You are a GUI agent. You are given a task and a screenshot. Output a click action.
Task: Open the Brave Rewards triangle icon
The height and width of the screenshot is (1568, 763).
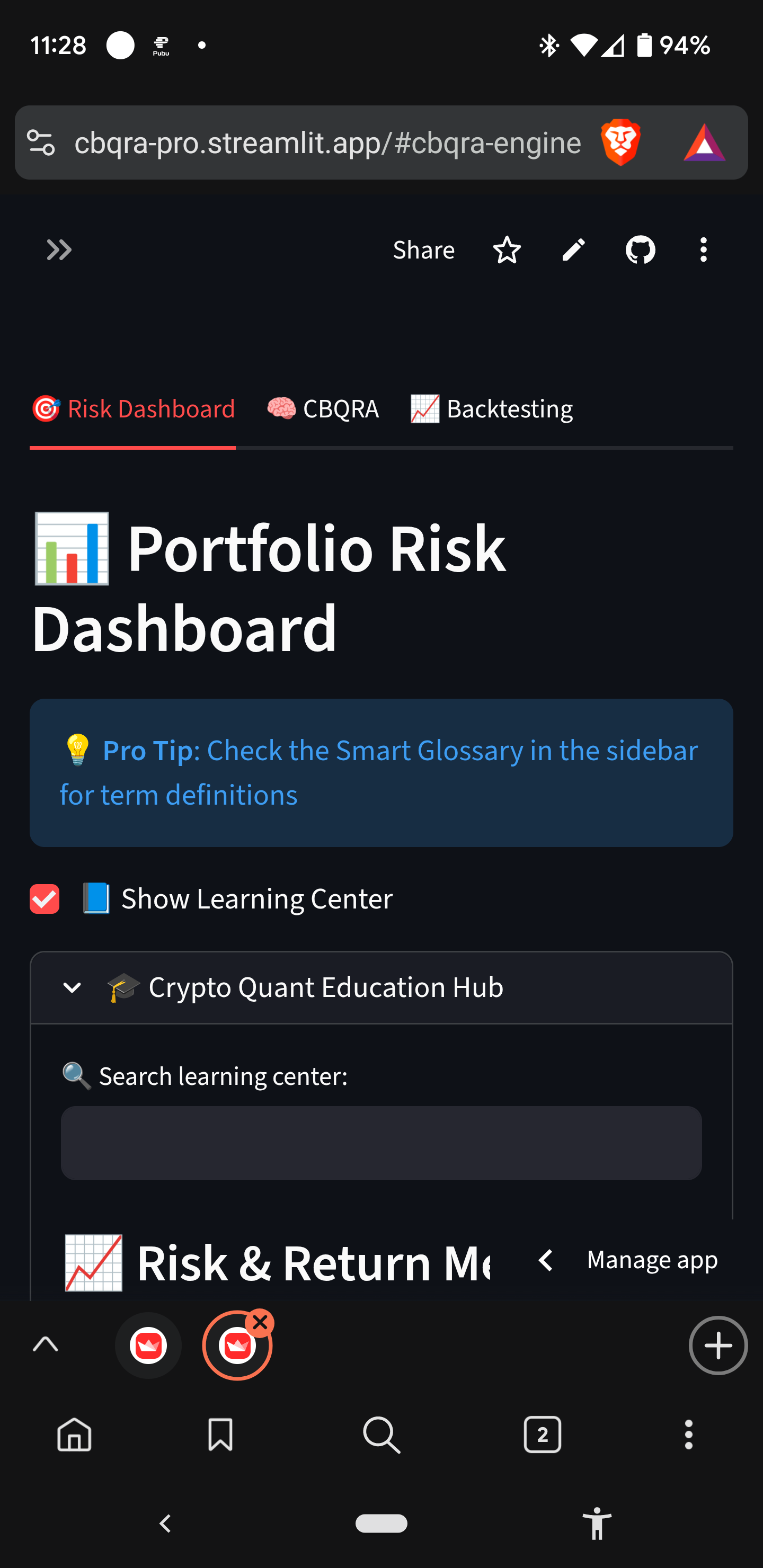tap(704, 143)
